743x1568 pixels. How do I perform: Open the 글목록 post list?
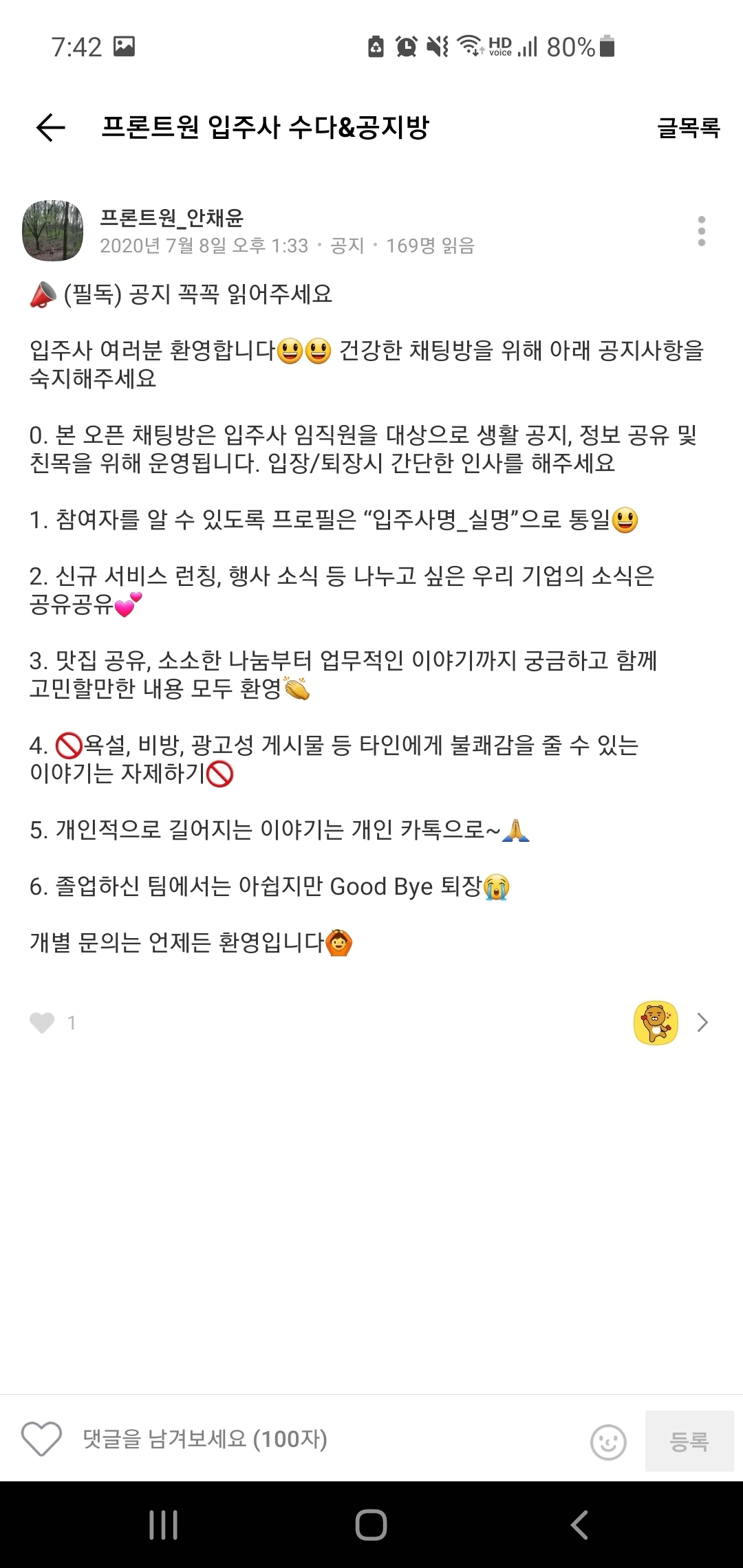point(689,128)
